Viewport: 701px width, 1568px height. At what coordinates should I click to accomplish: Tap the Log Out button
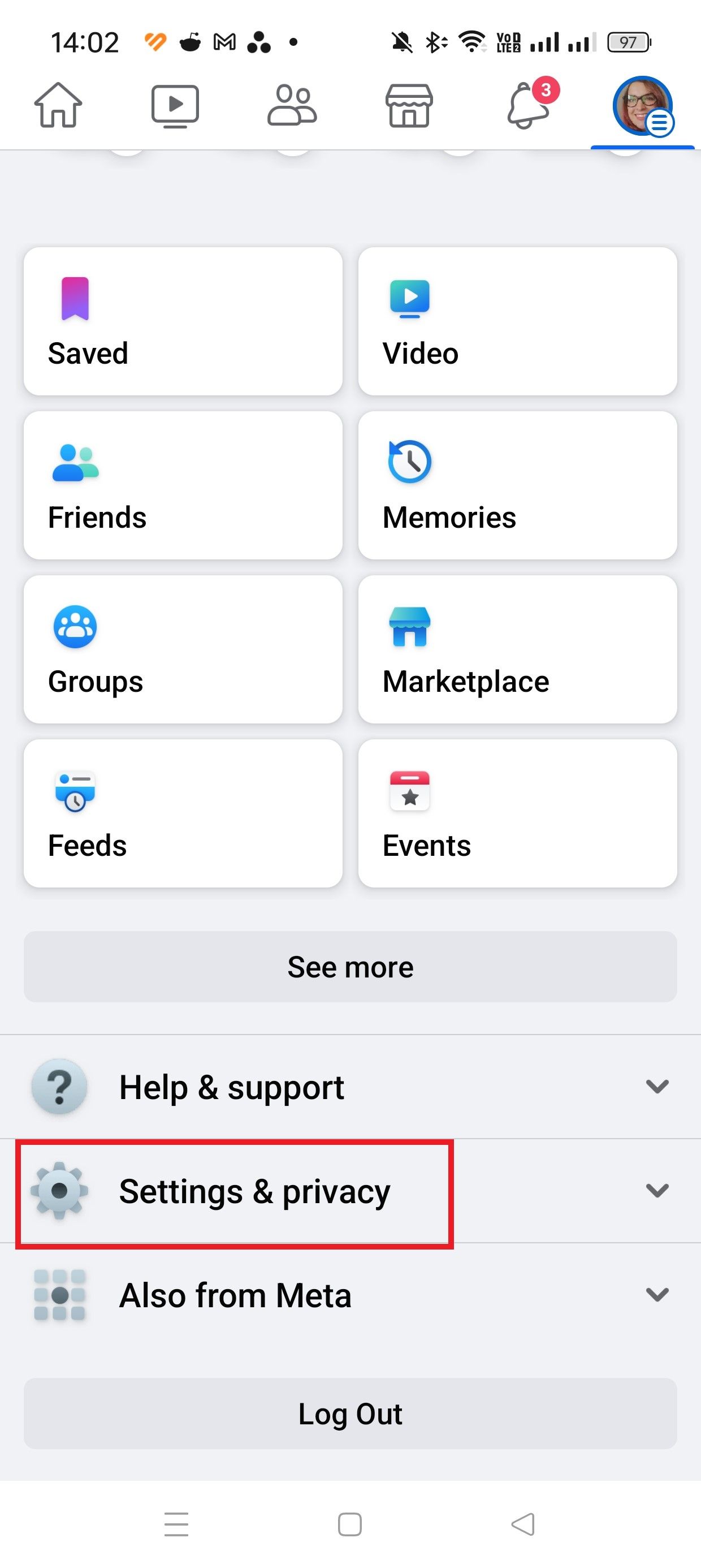[x=350, y=1414]
